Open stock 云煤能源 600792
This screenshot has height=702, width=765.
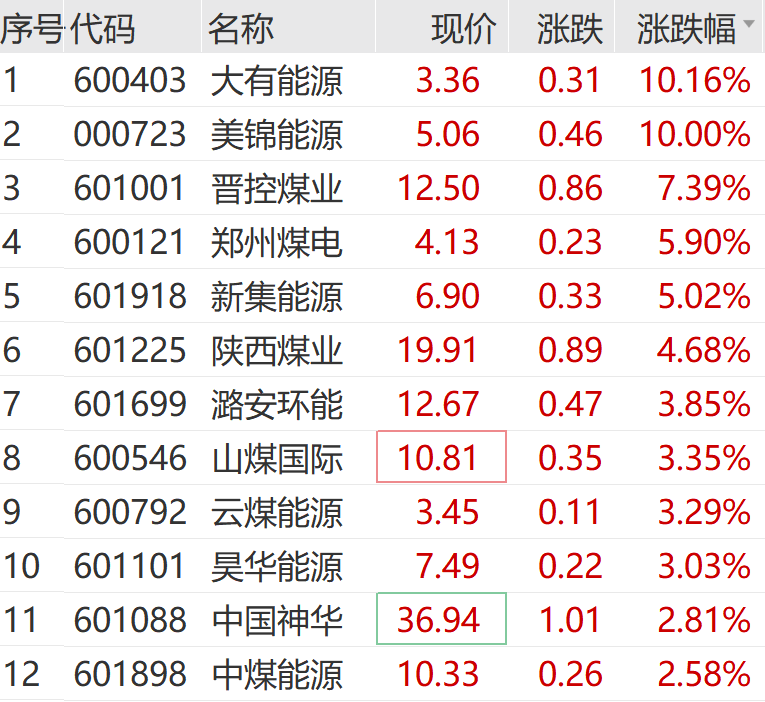tap(277, 512)
